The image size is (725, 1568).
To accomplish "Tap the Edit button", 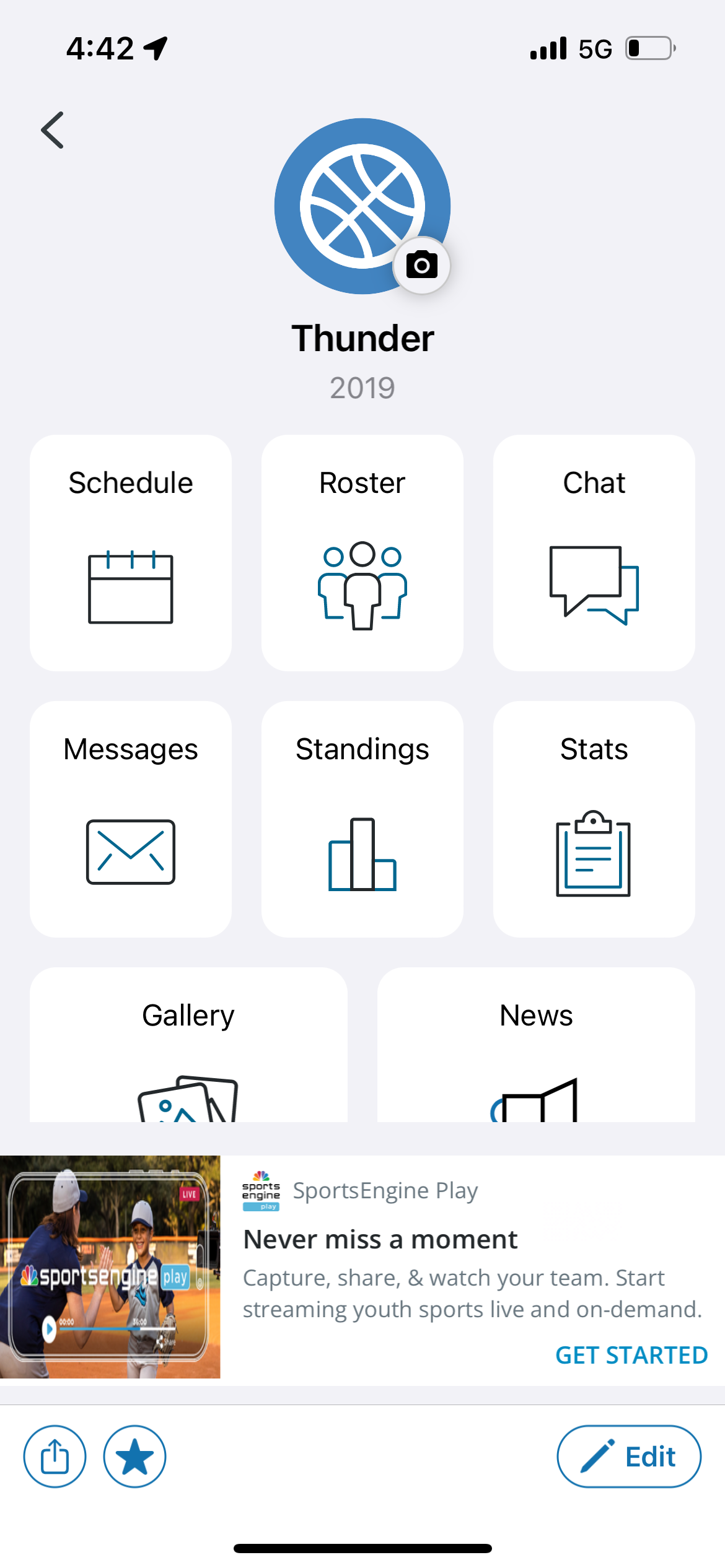I will pyautogui.click(x=629, y=1457).
